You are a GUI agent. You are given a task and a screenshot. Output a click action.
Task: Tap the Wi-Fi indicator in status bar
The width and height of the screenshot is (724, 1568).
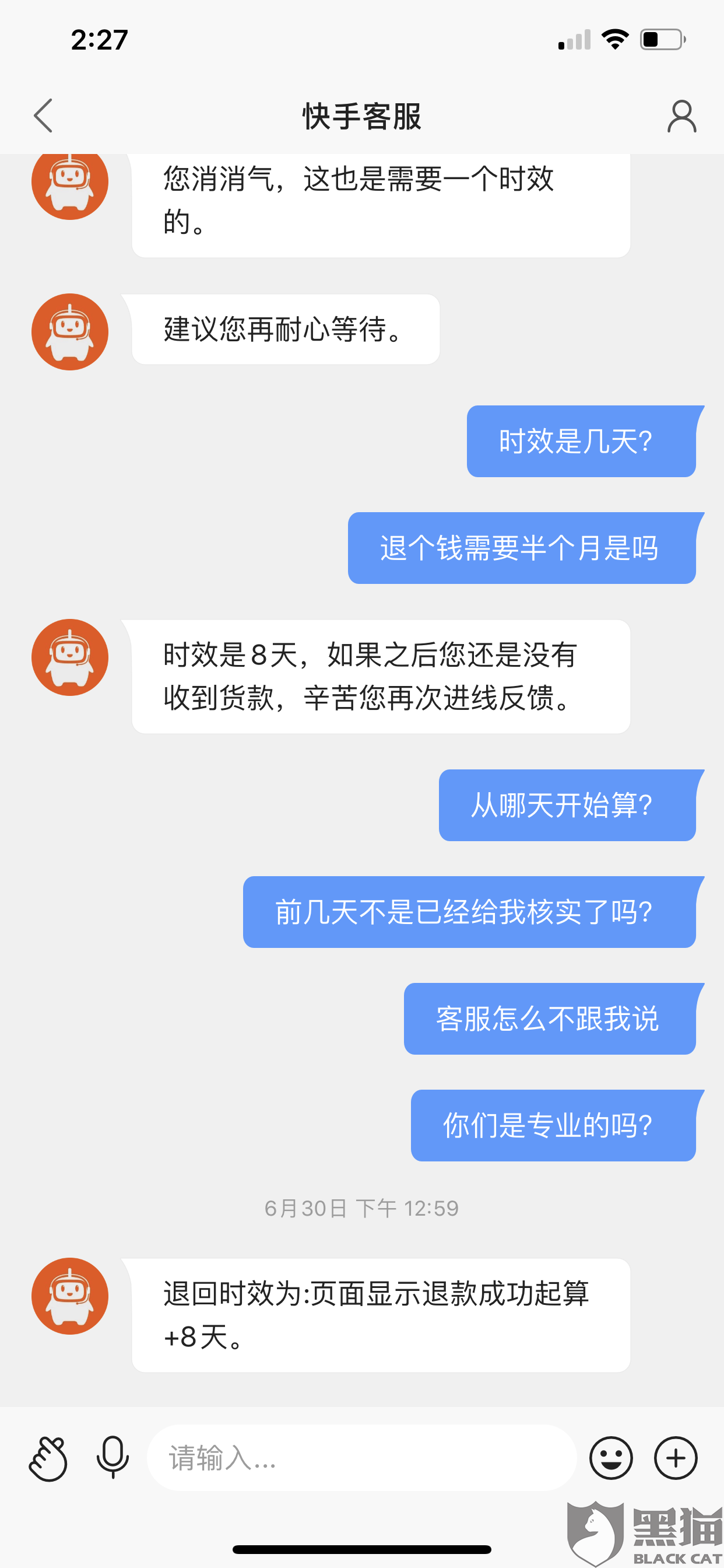tap(613, 38)
